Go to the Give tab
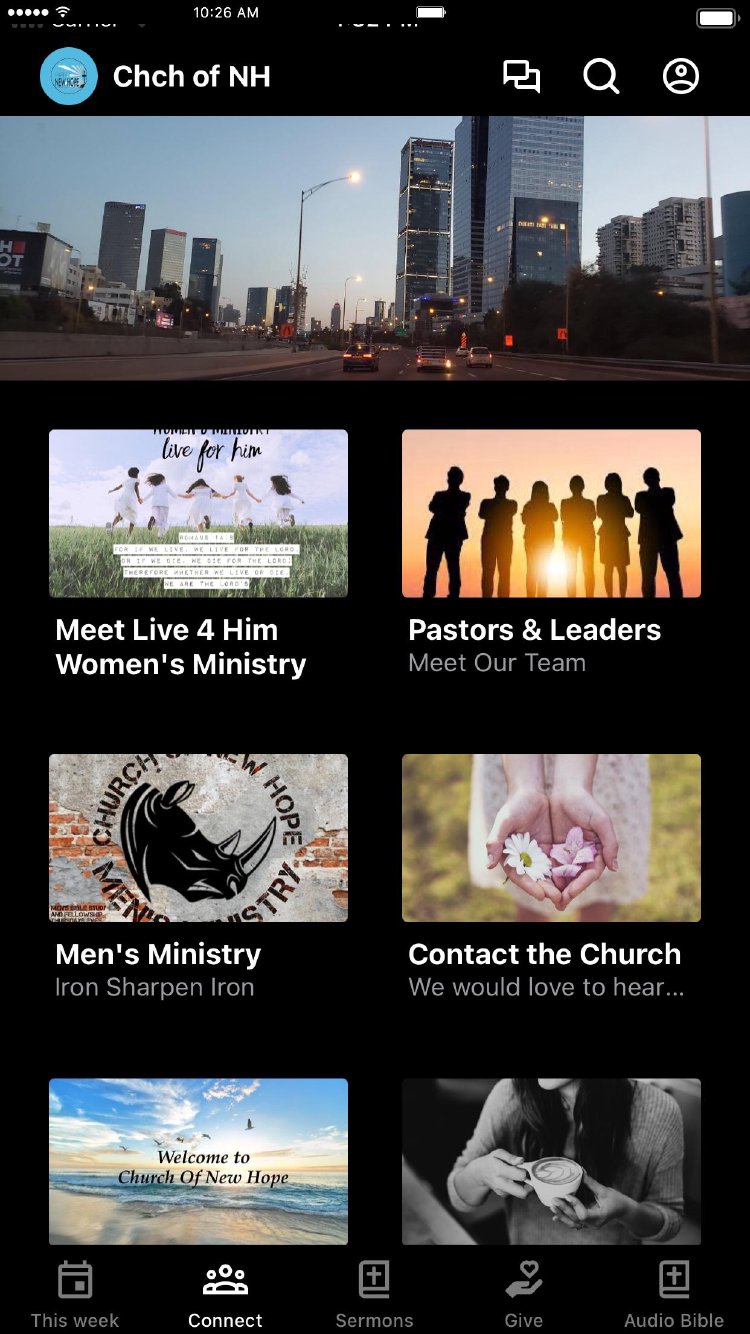Screen dimensions: 750x1334 (523, 1295)
